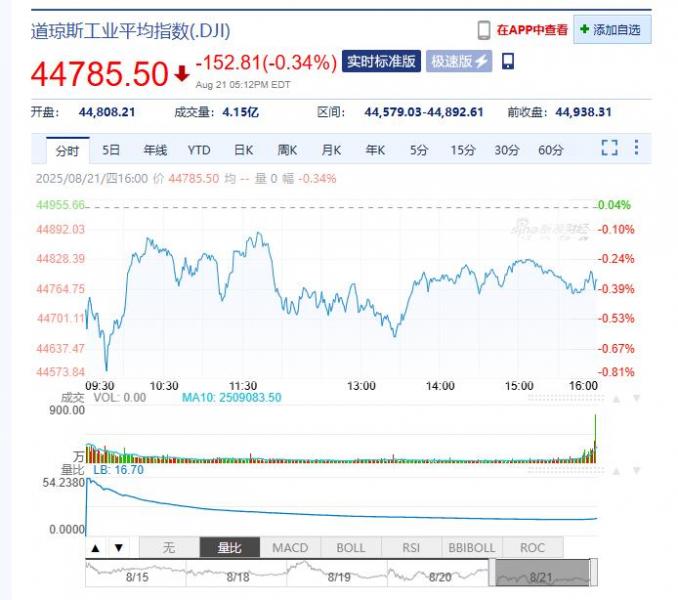
Task: Enable the ROC indicator
Action: pyautogui.click(x=532, y=548)
